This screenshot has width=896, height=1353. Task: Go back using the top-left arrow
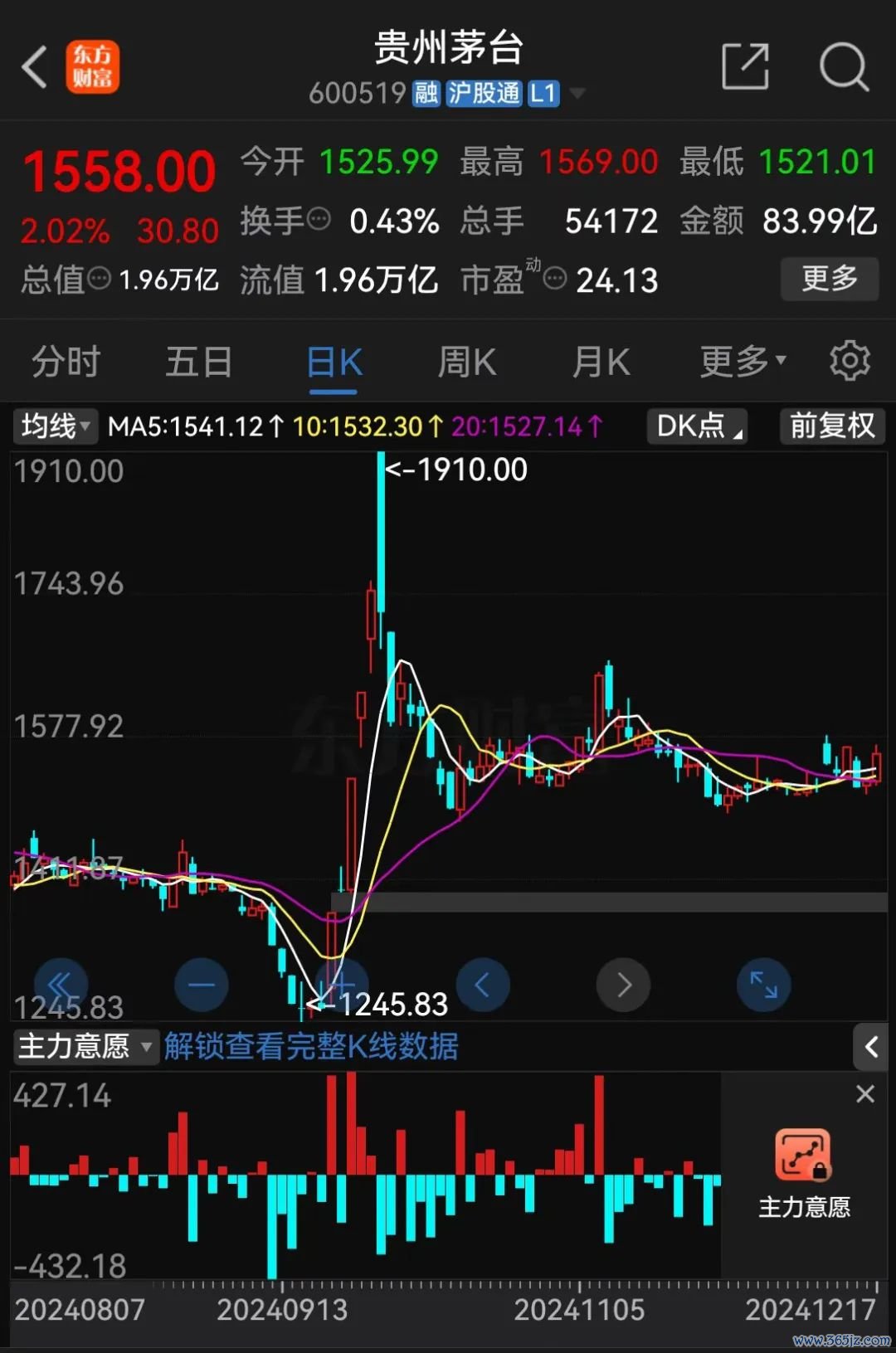coord(35,66)
